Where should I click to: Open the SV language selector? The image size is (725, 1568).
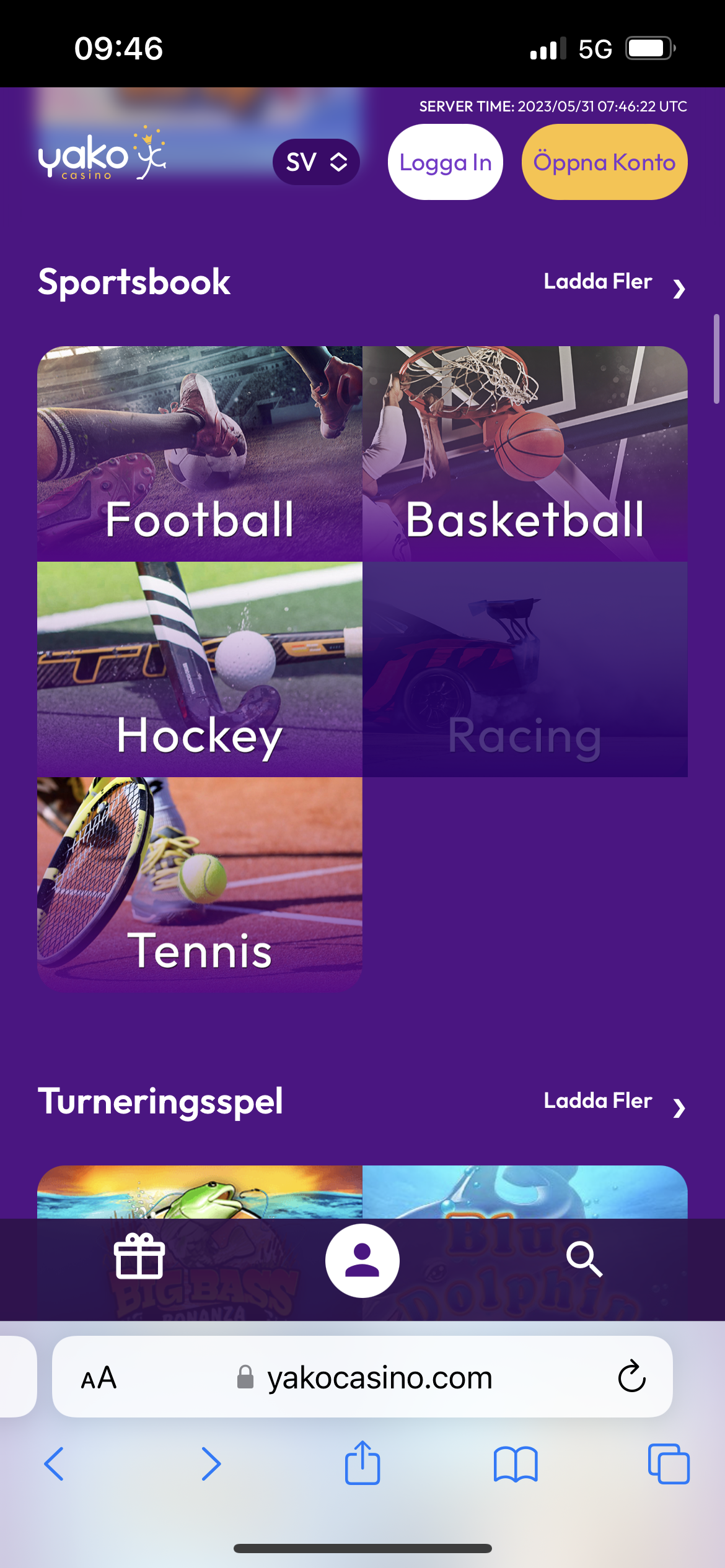[315, 162]
